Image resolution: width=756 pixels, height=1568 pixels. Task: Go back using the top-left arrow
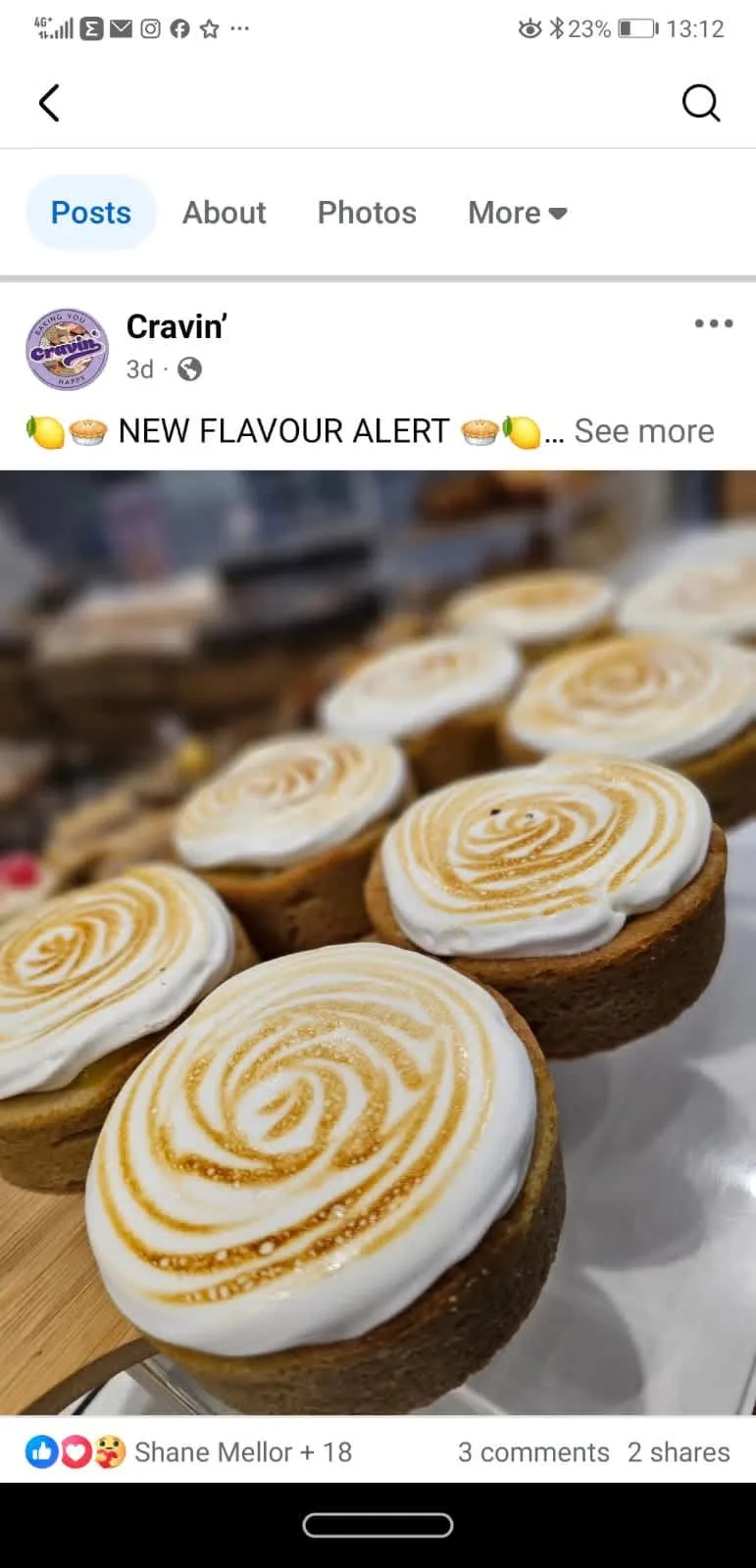[x=49, y=103]
